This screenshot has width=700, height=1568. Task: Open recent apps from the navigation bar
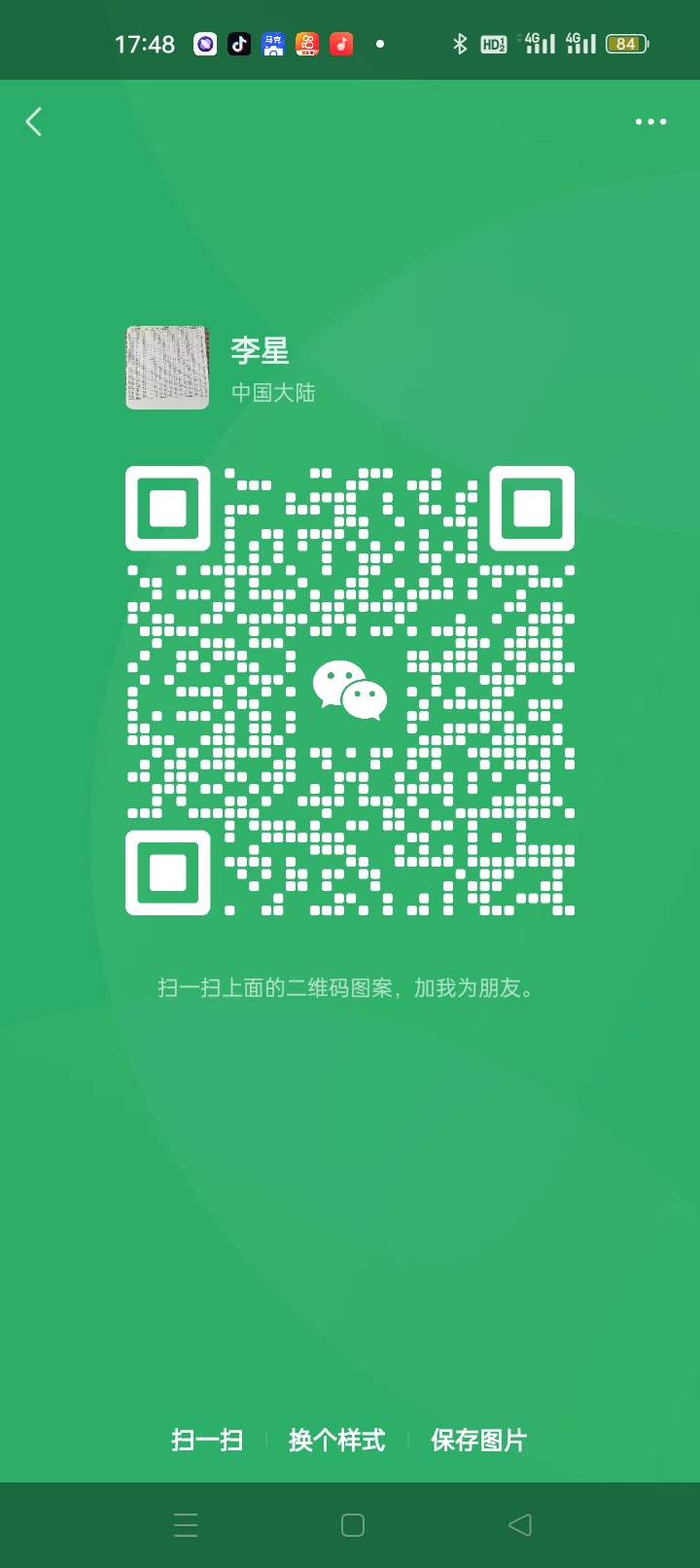coord(185,1524)
